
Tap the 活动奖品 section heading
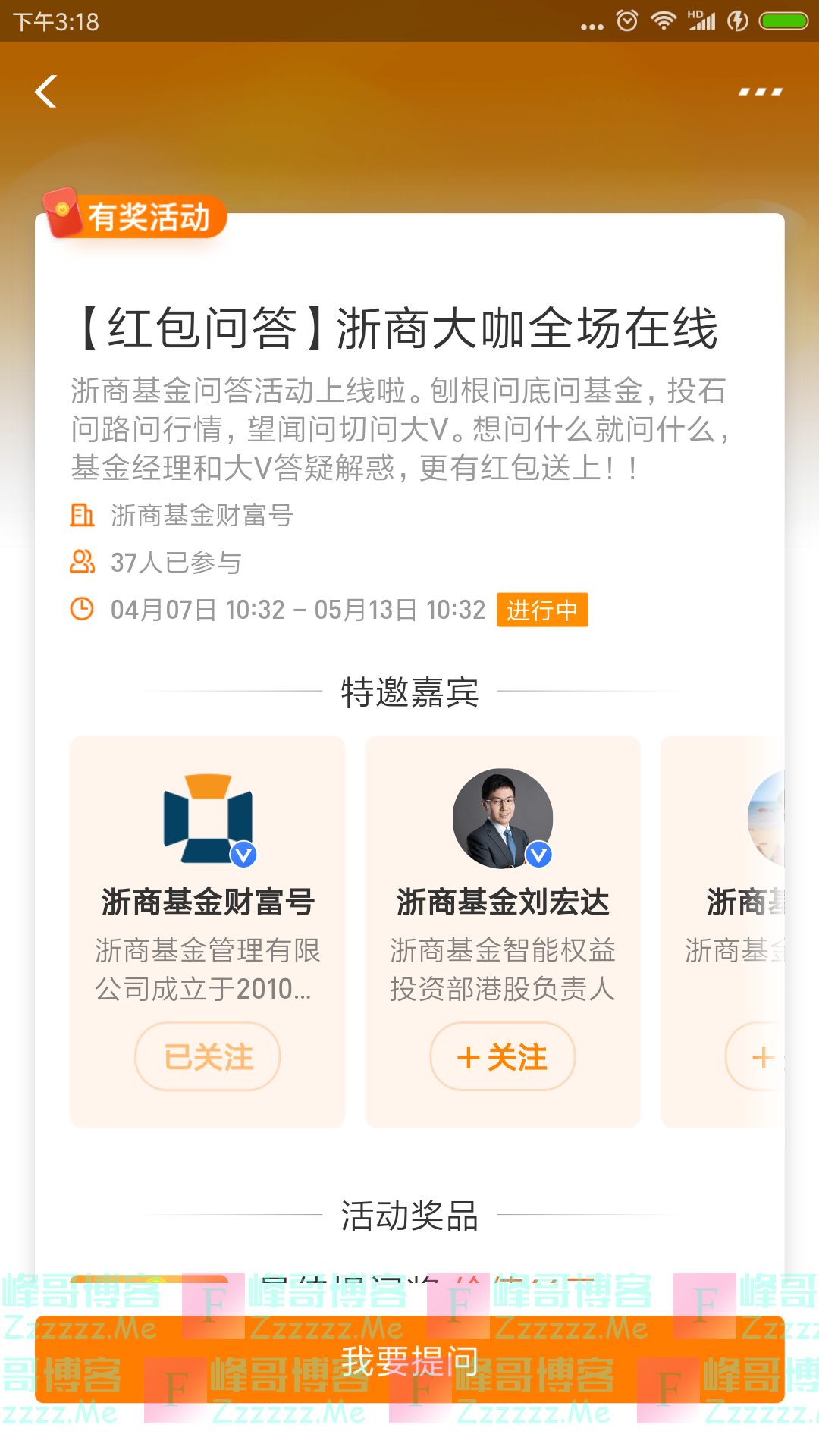(409, 1212)
